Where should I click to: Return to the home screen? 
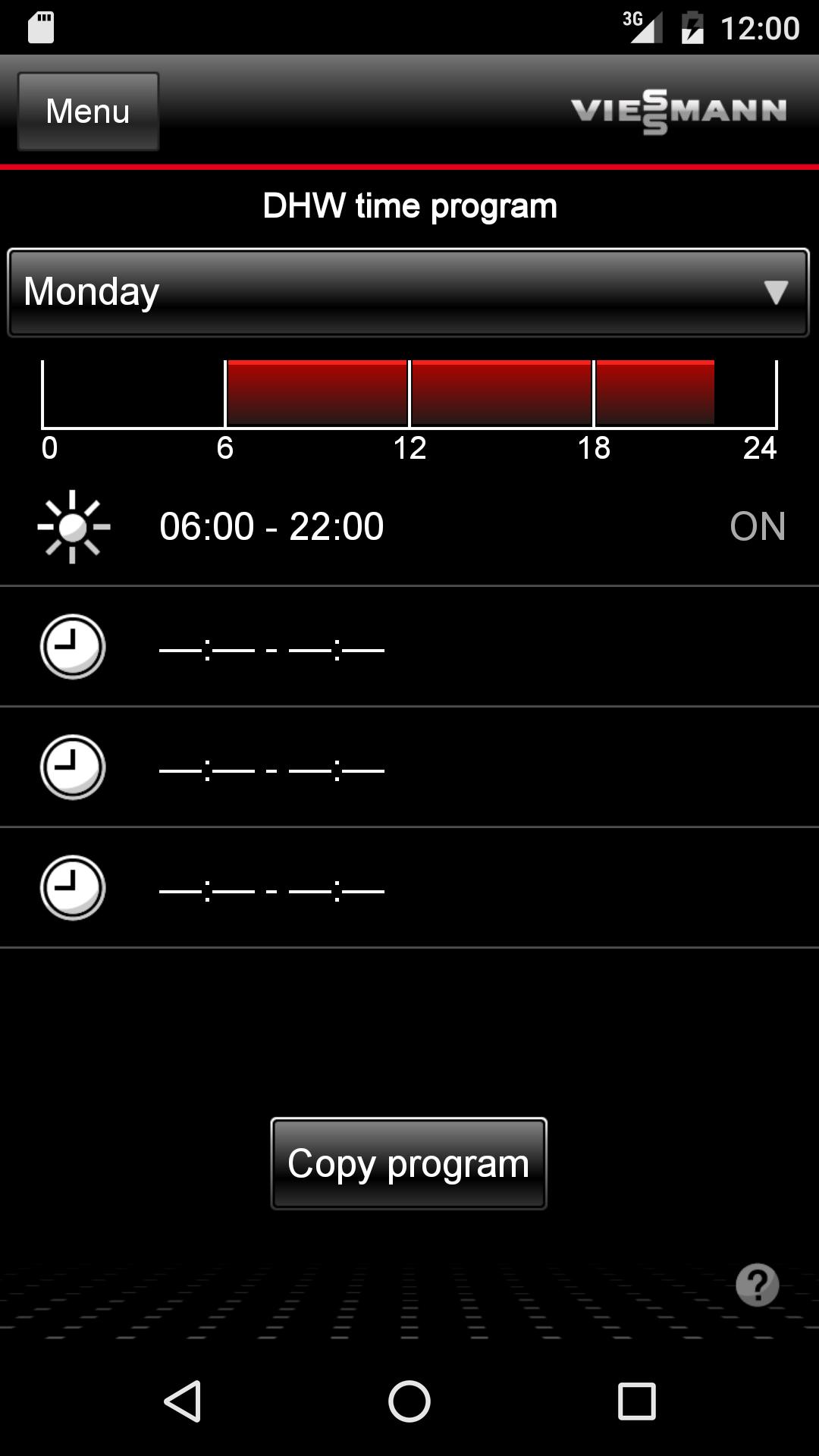[x=409, y=1400]
